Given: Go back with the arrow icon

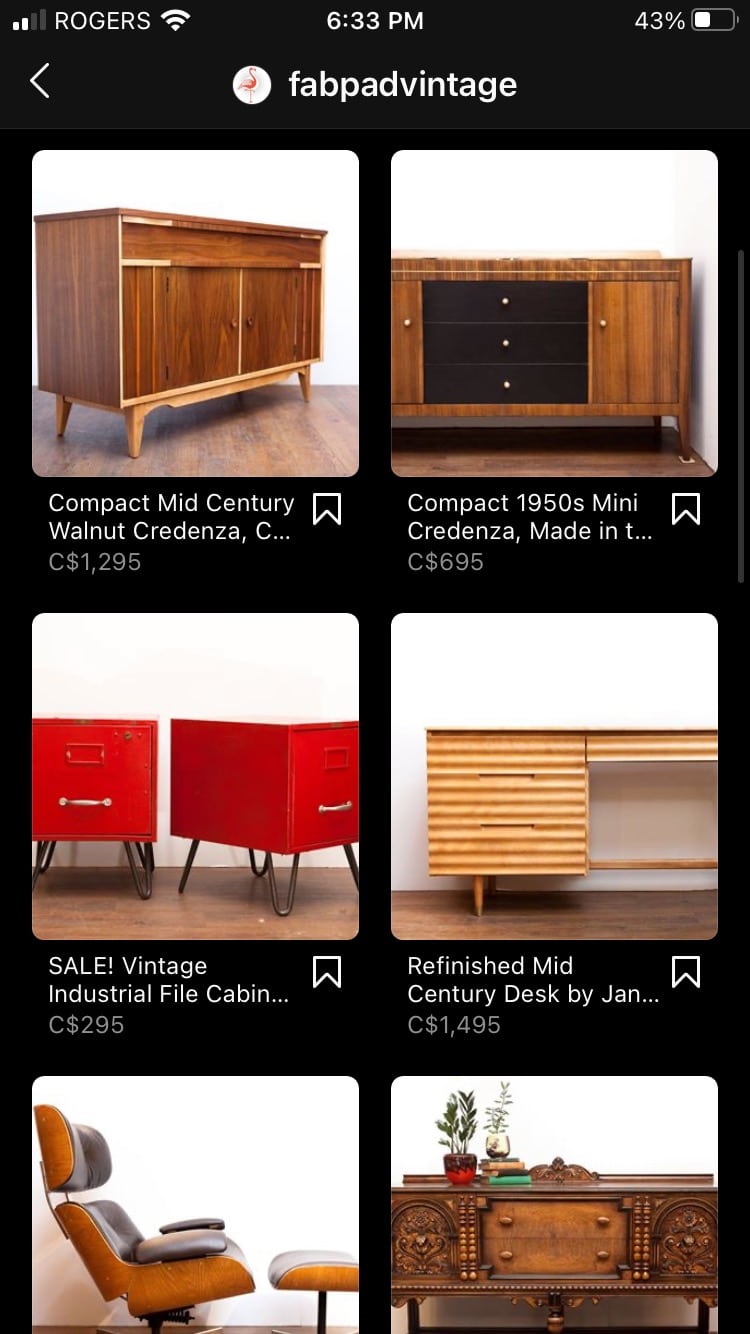Looking at the screenshot, I should 40,82.
